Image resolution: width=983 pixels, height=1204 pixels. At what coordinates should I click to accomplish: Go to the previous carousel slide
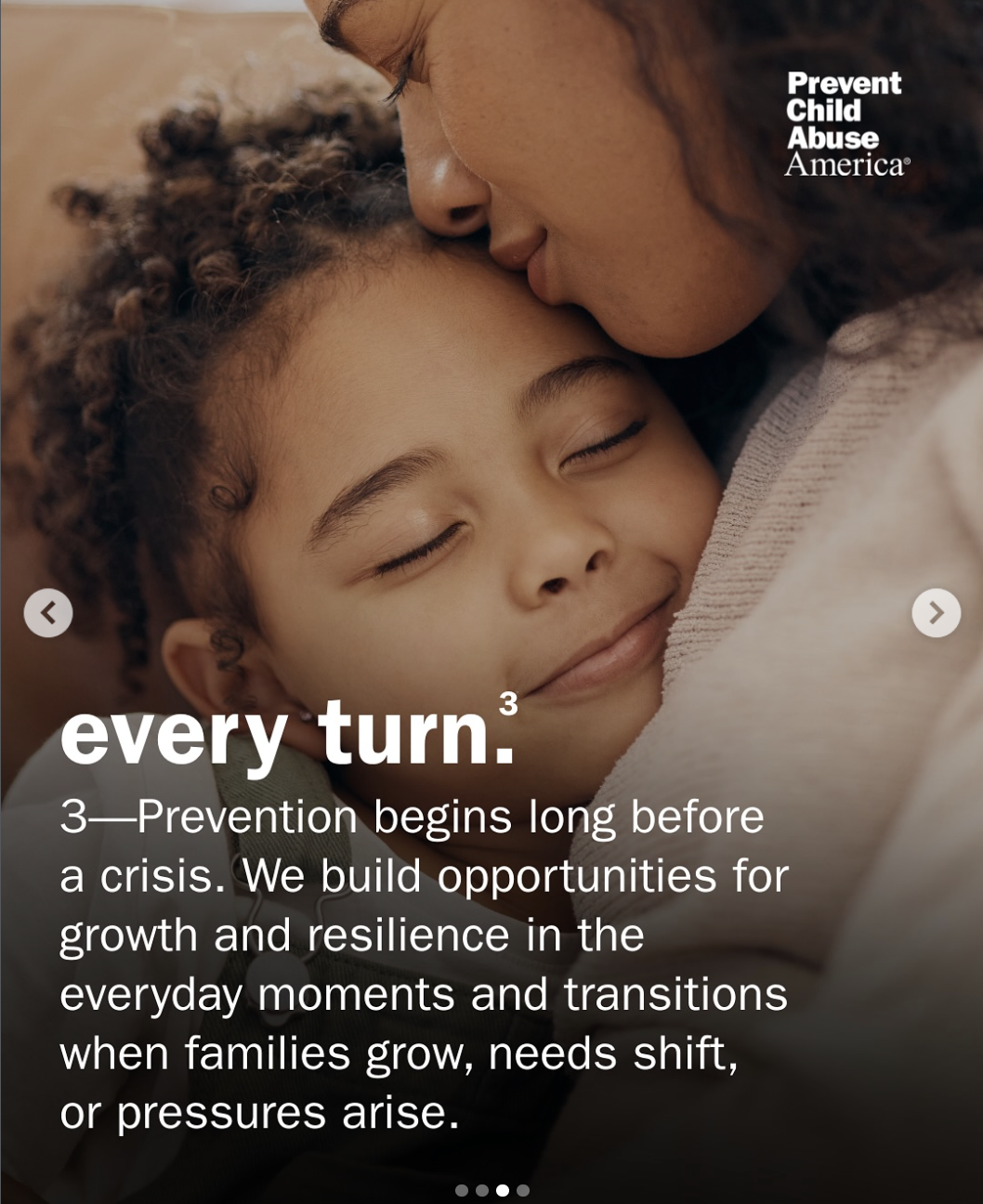tap(48, 613)
